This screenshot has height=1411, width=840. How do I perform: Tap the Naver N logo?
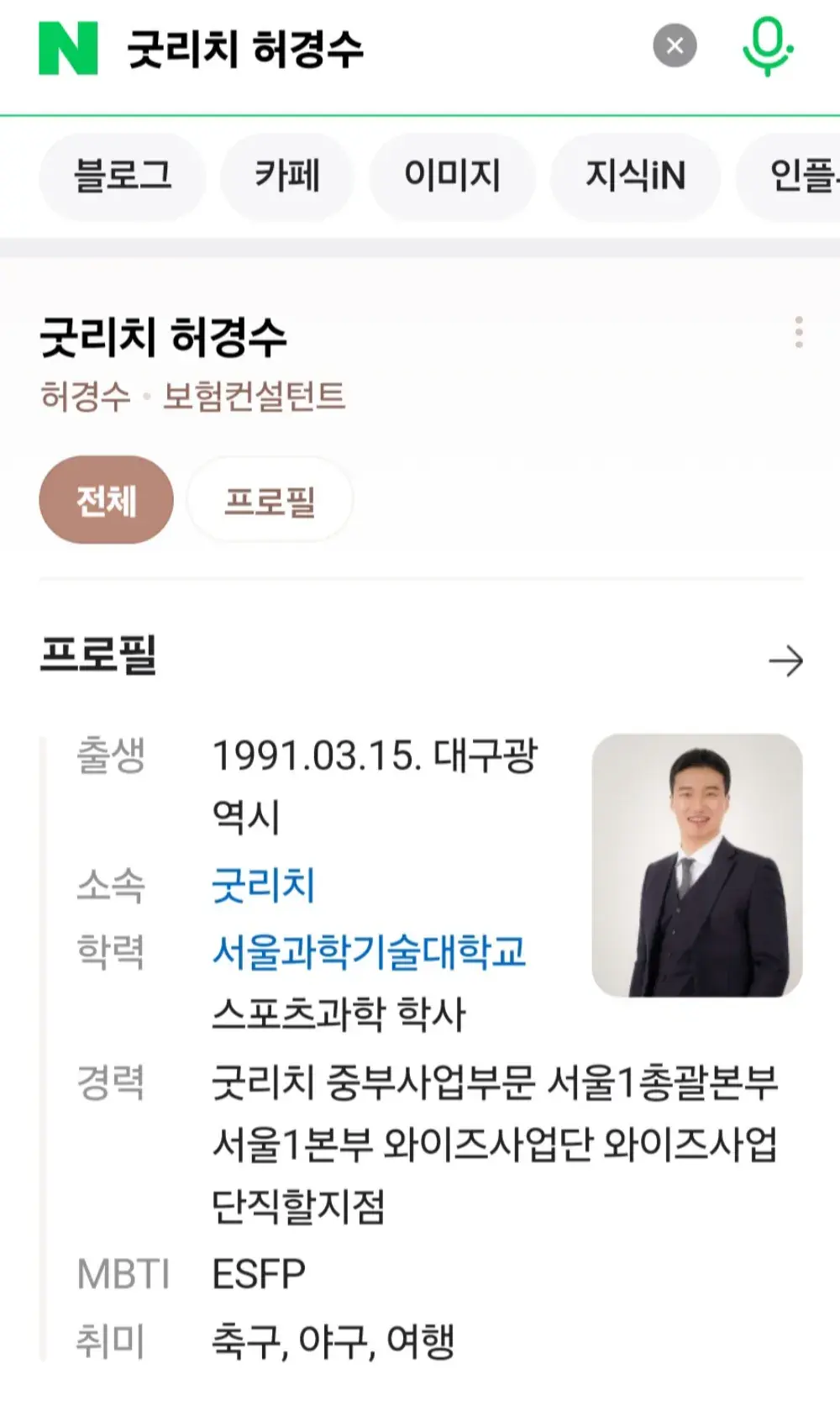click(x=68, y=49)
